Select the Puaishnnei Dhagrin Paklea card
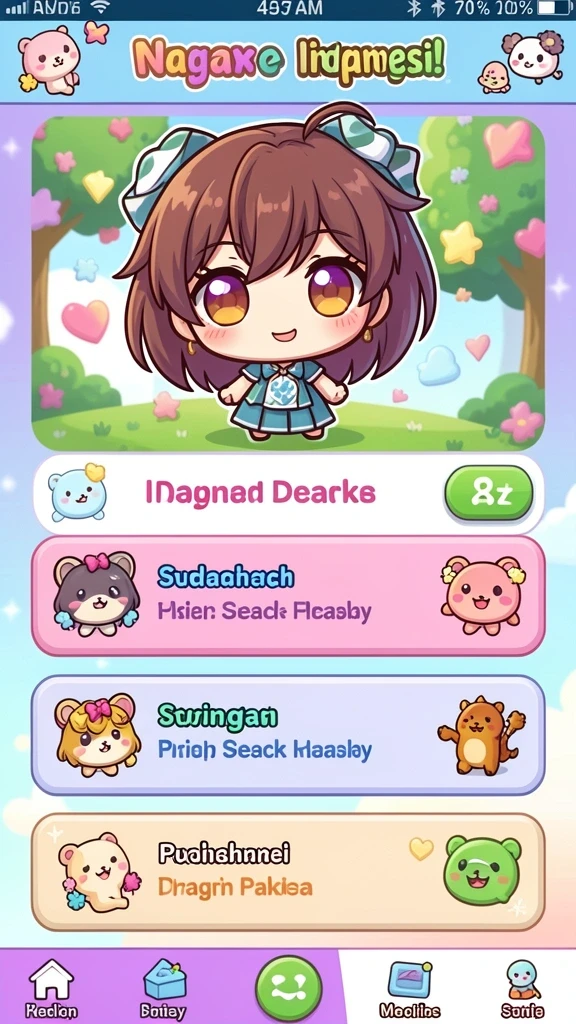Viewport: 576px width, 1024px height. (288, 872)
